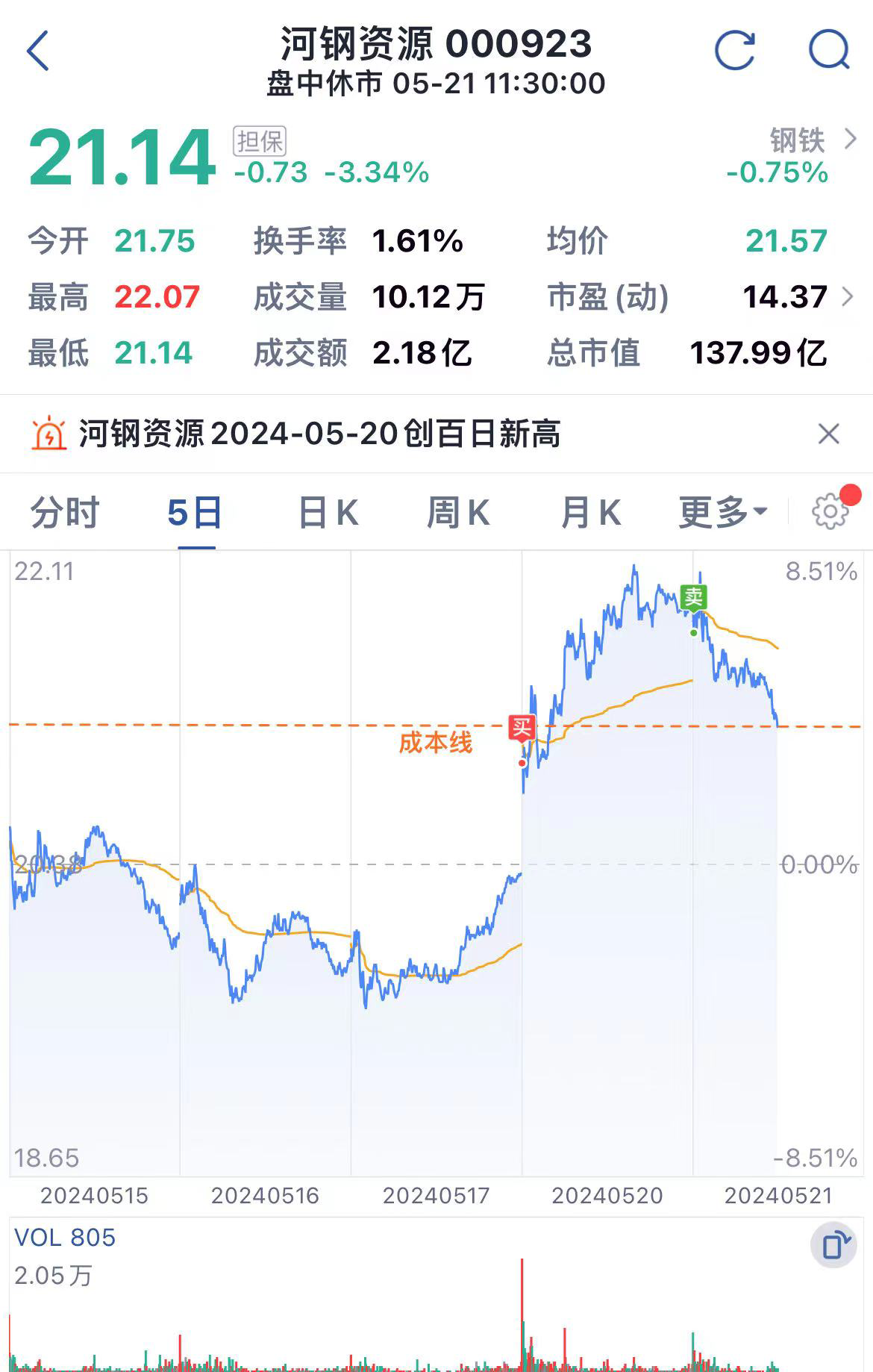Show the 周K chart
This screenshot has width=873, height=1372.
(458, 513)
